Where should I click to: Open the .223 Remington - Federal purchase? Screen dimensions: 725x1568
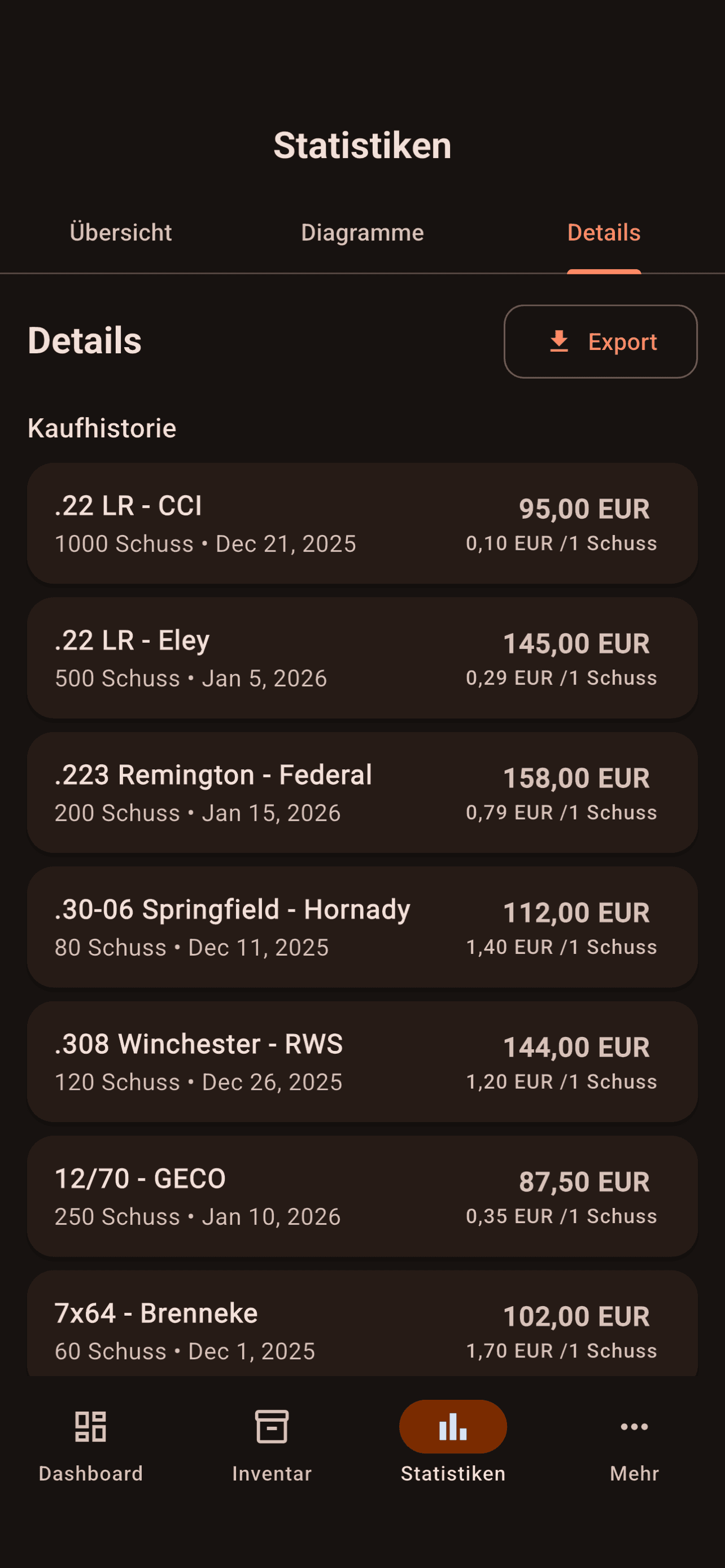click(x=363, y=791)
